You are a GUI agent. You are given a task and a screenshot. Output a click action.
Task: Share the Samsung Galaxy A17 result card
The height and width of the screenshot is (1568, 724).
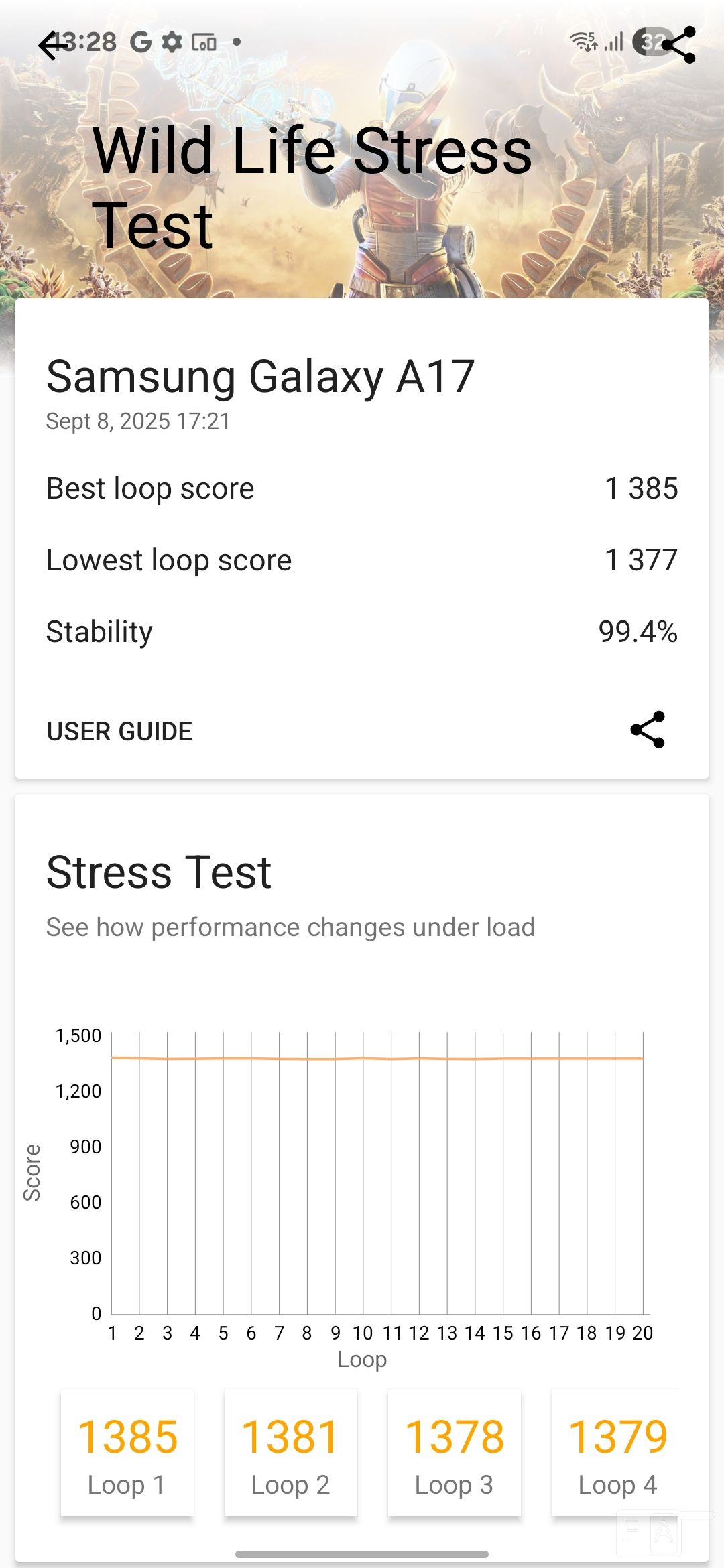(648, 730)
